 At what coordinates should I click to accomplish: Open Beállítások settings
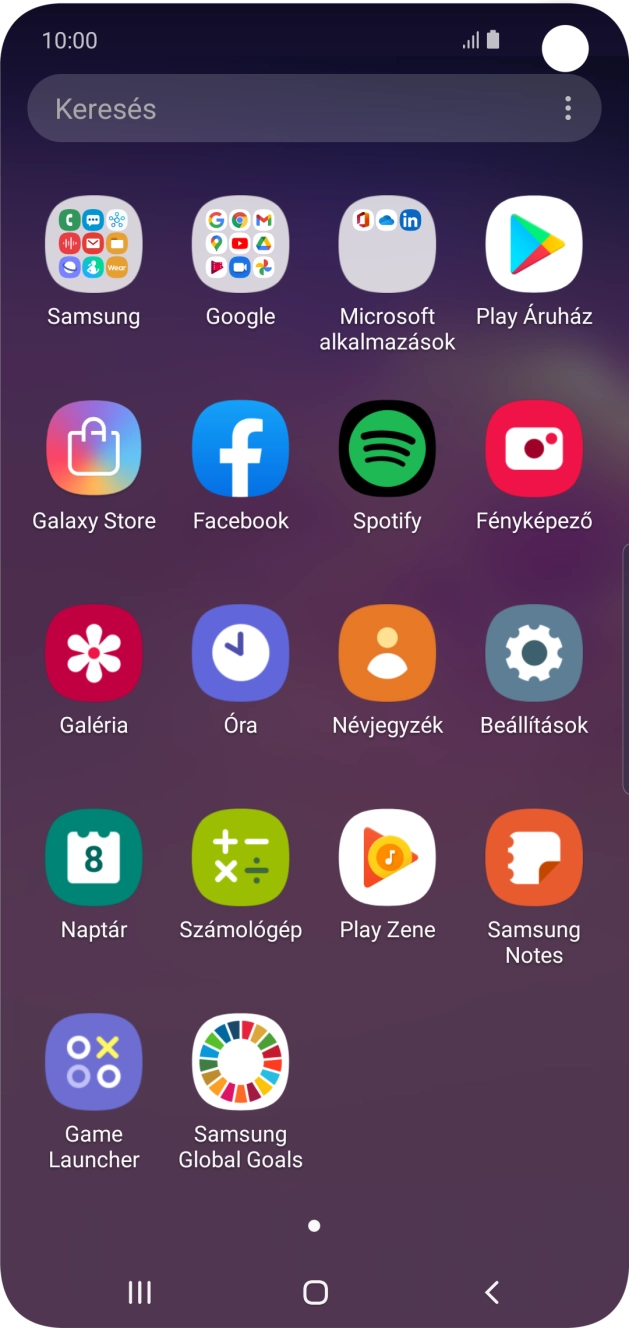[x=534, y=653]
